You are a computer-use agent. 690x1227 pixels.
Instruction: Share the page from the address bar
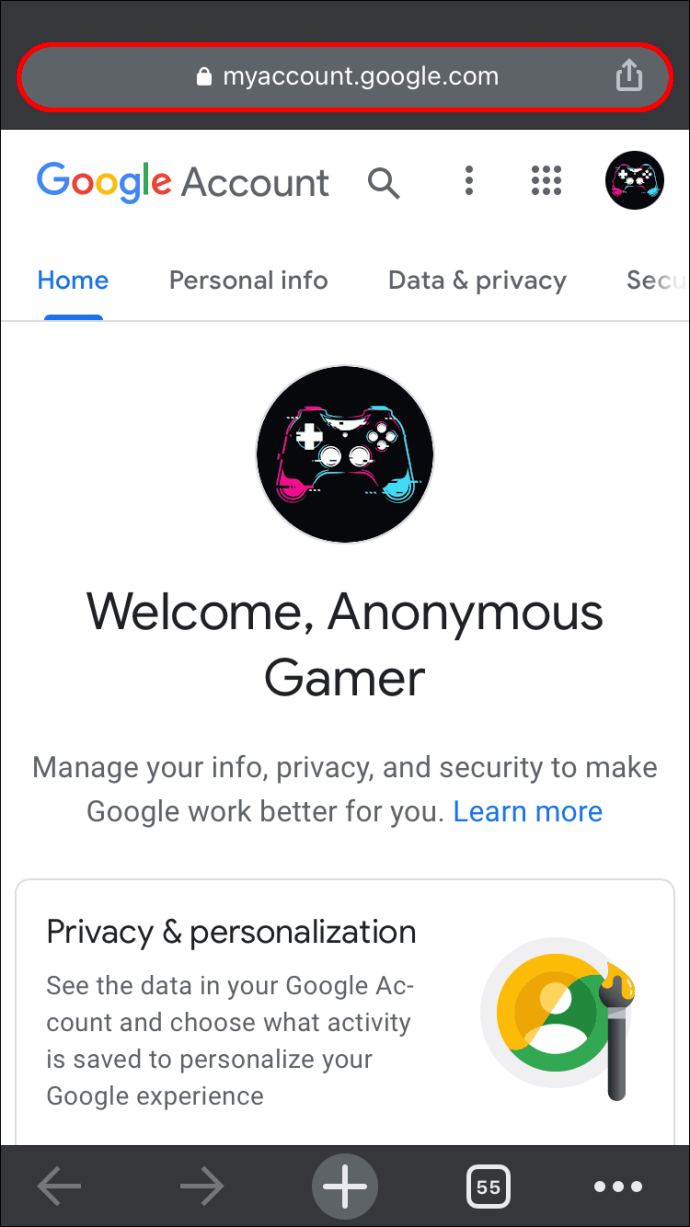point(628,76)
